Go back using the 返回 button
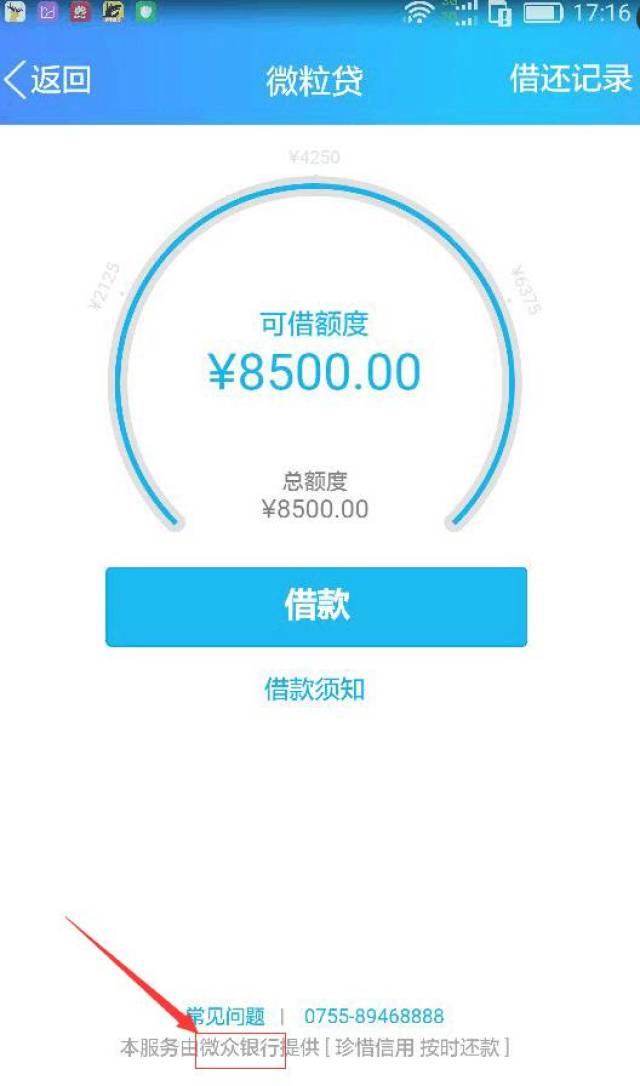This screenshot has height=1086, width=640. (x=48, y=80)
